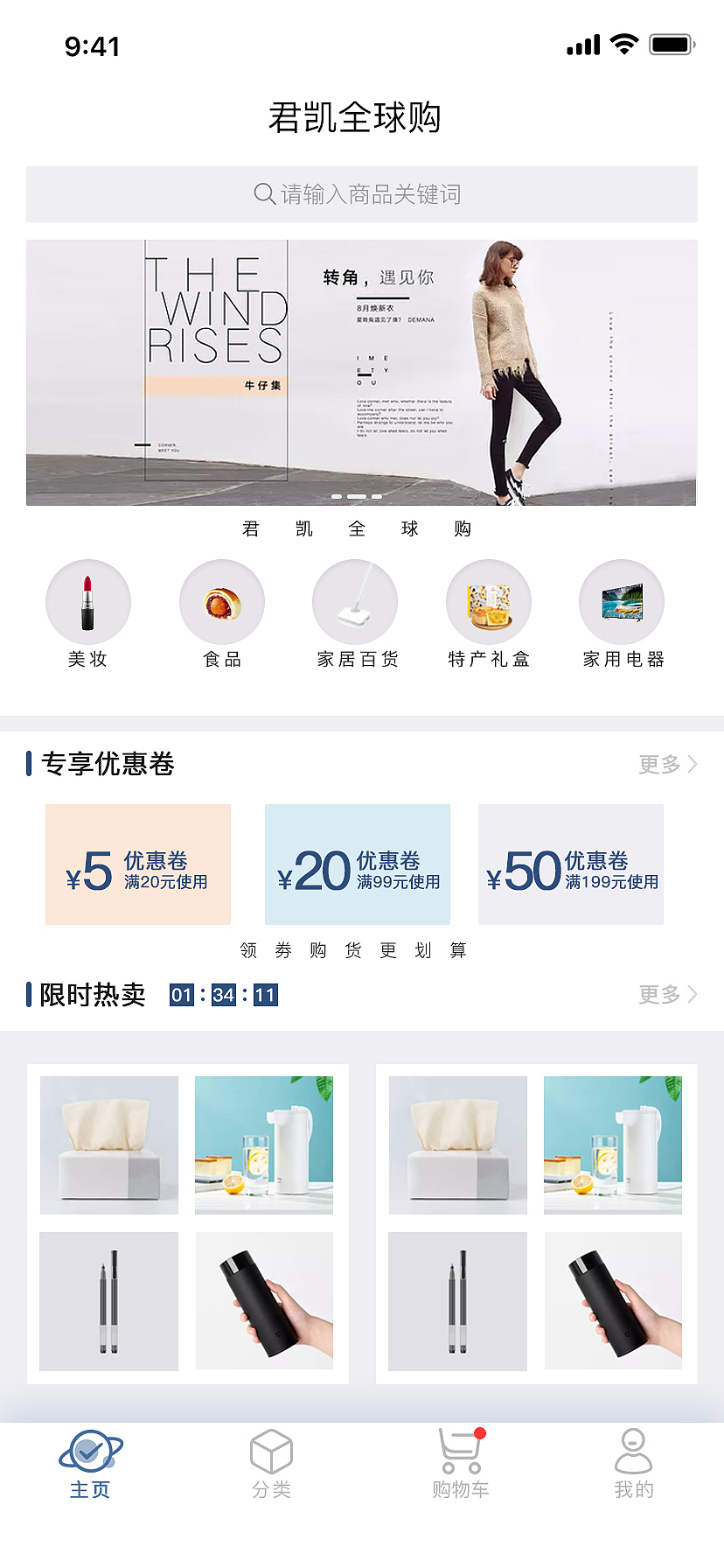Open the 特产礼盒 gift box category icon
Viewport: 724px width, 1568px height.
click(x=489, y=602)
